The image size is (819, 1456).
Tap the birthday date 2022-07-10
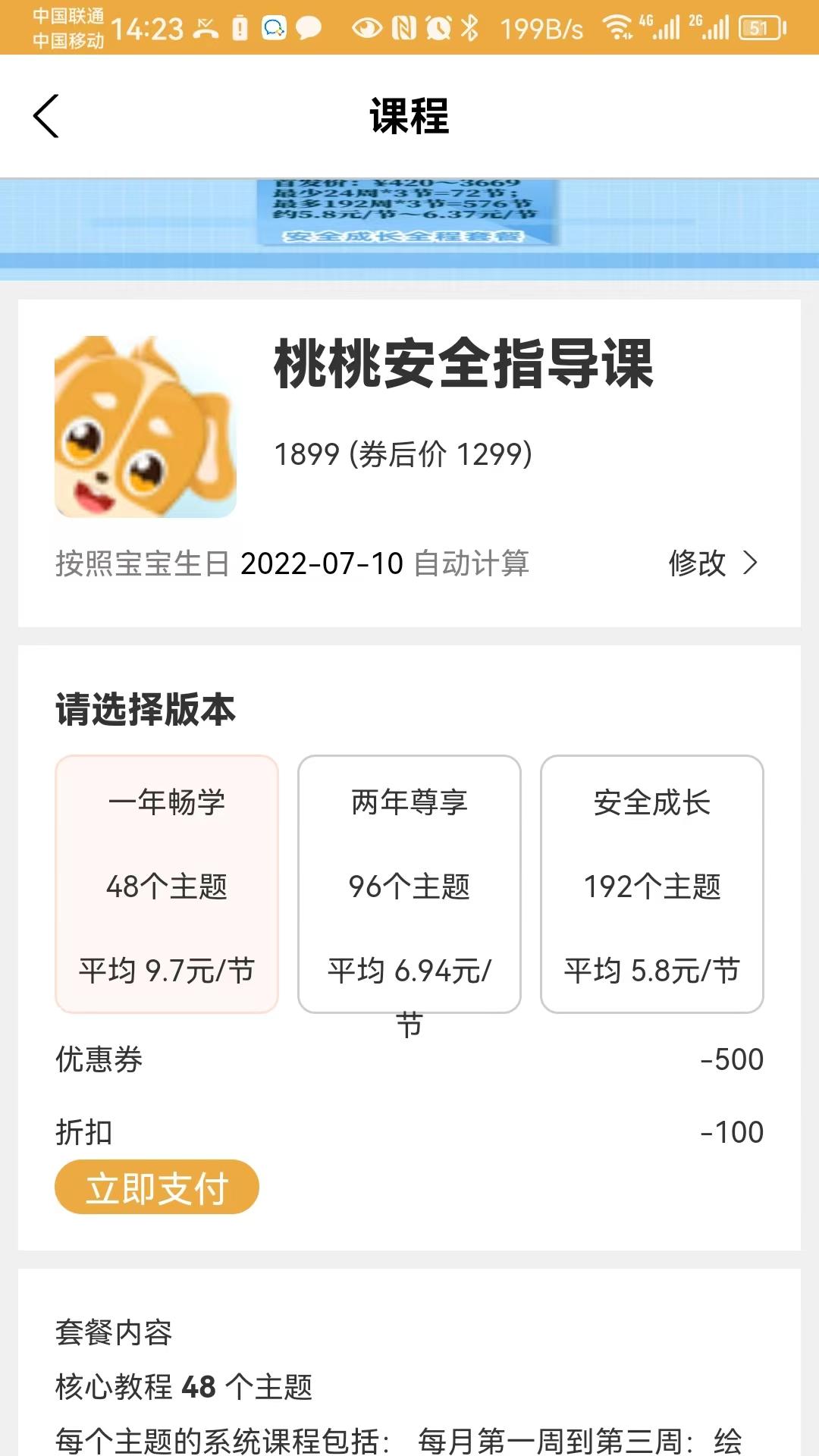coord(322,564)
